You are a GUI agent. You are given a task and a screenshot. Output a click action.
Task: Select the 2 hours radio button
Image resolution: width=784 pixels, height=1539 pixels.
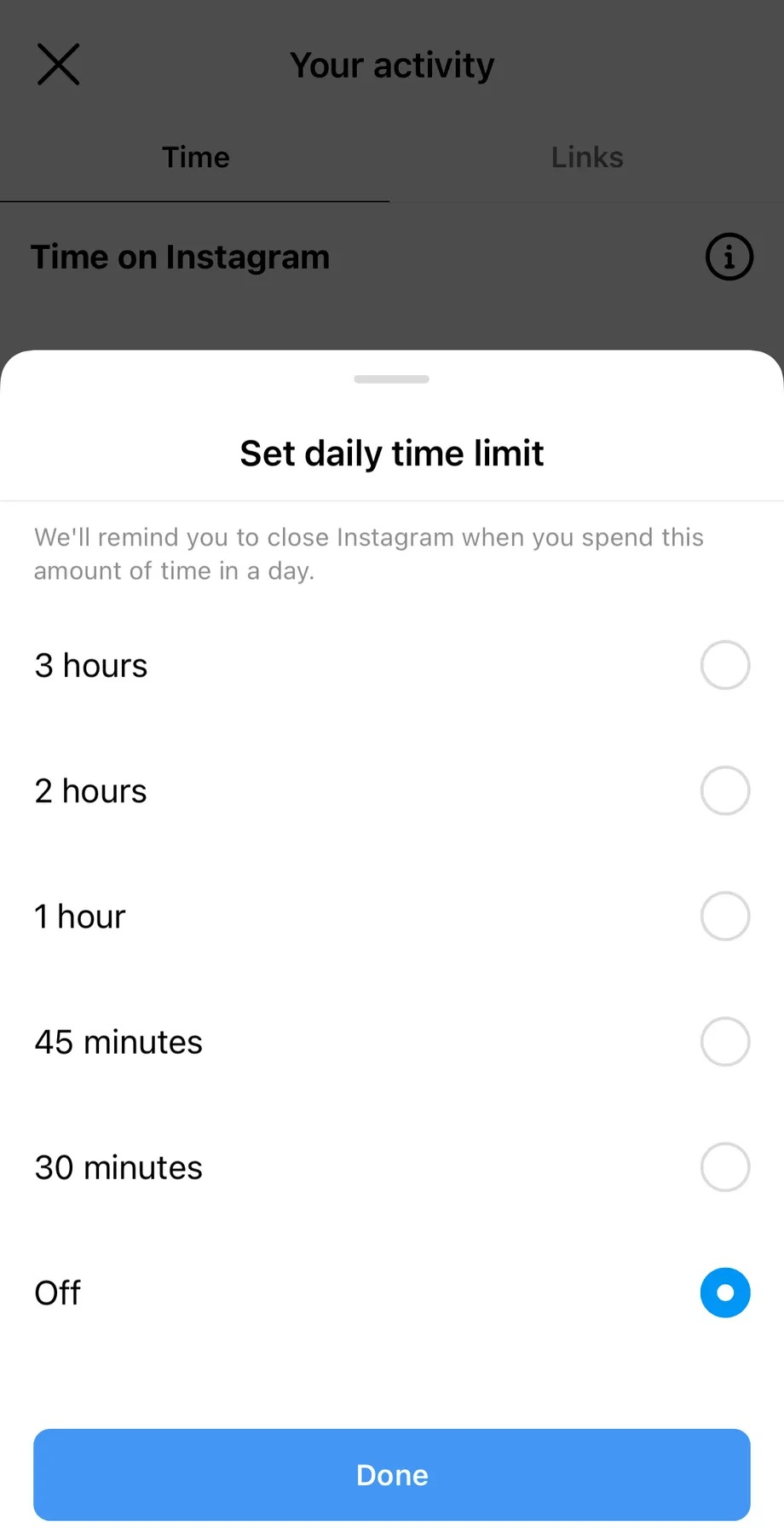(x=724, y=790)
